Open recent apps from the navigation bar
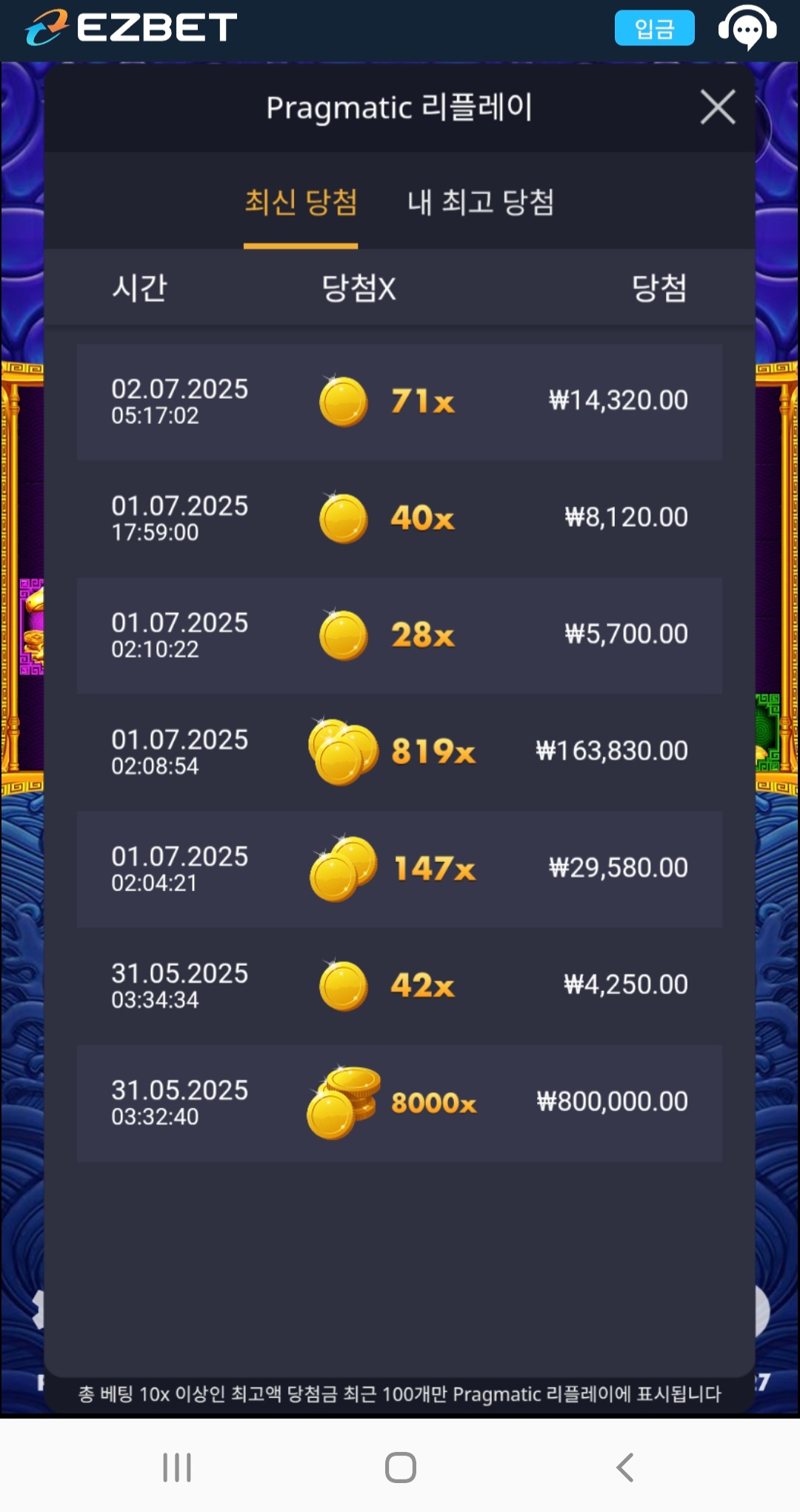The image size is (800, 1512). pyautogui.click(x=177, y=1467)
